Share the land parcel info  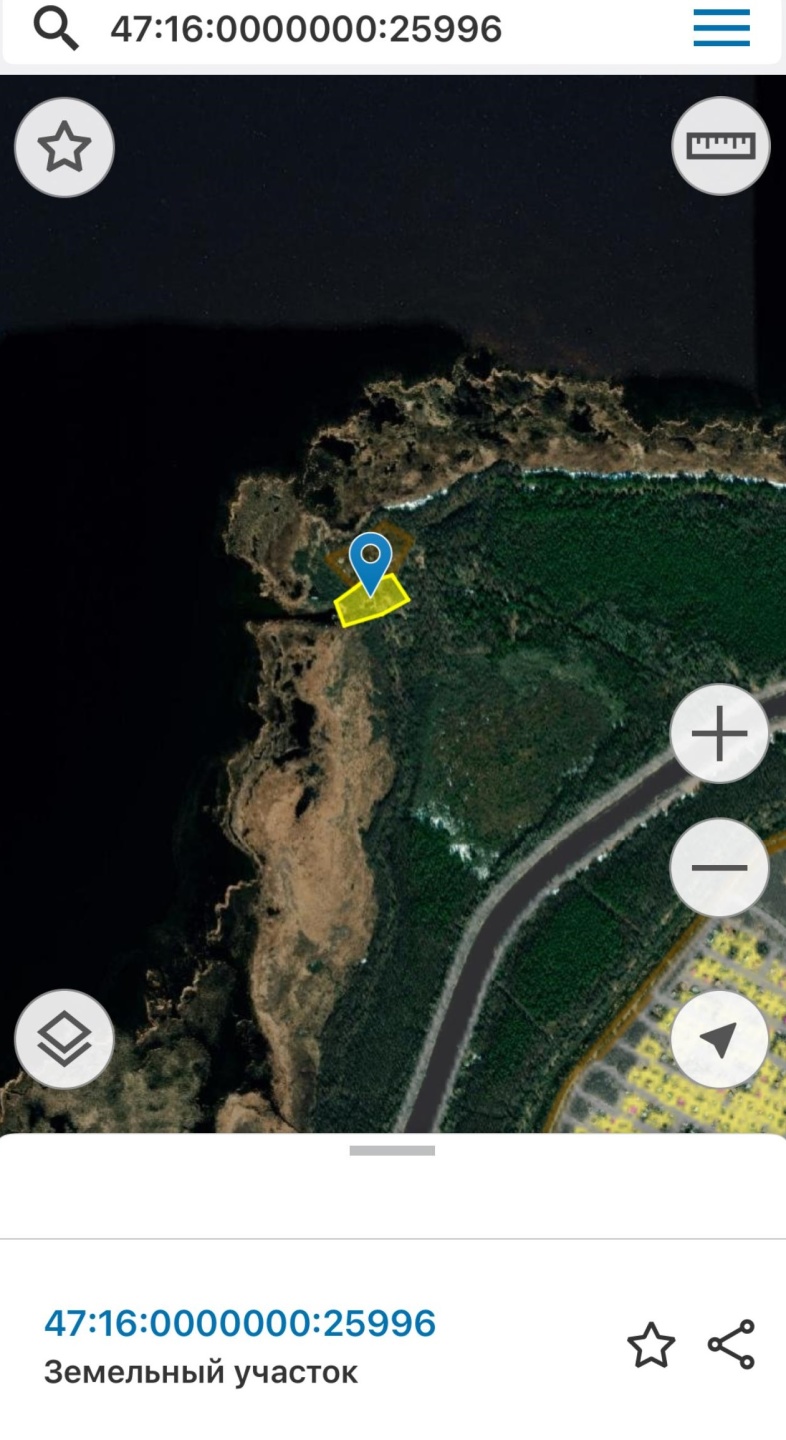point(731,1345)
